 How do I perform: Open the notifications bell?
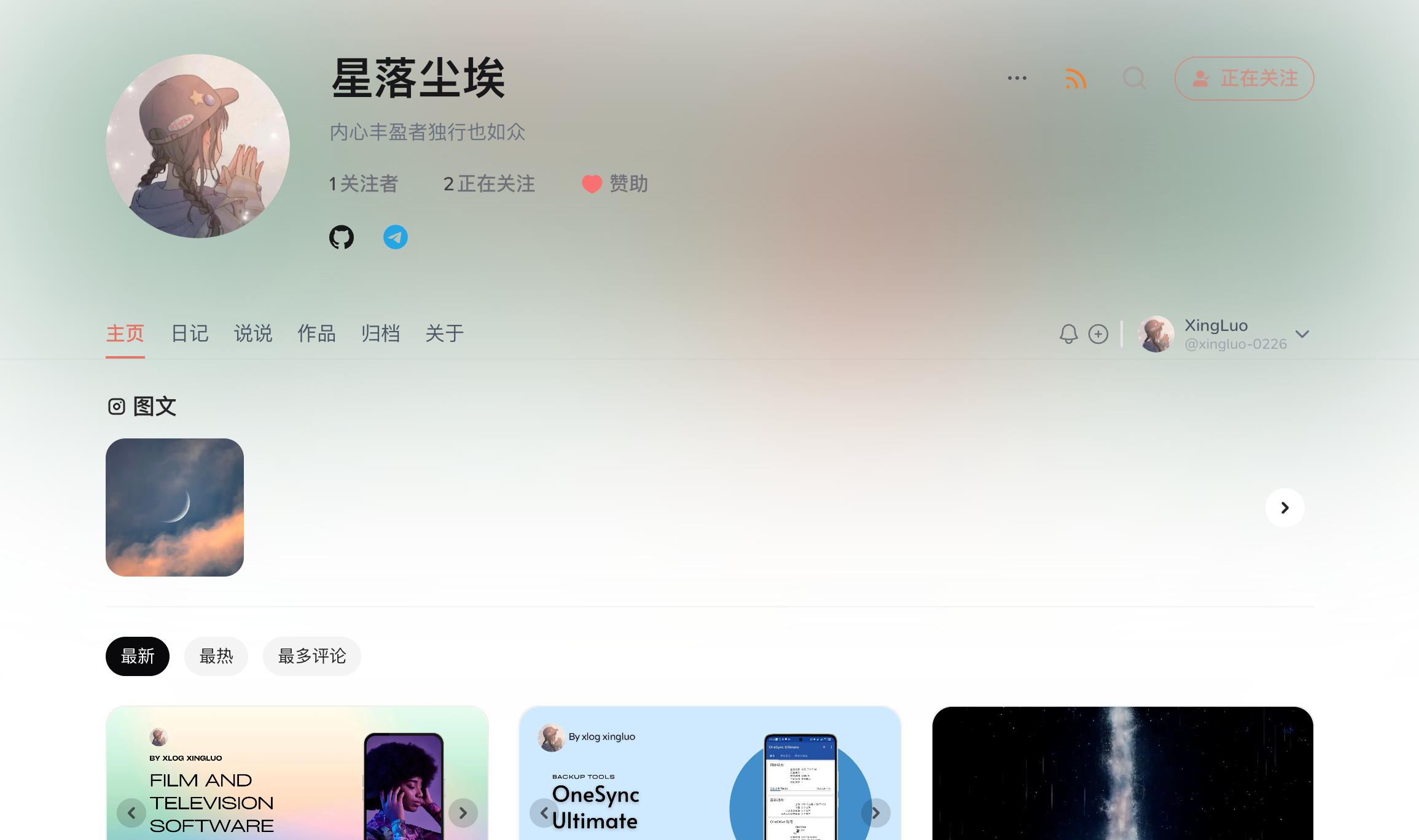pyautogui.click(x=1068, y=334)
